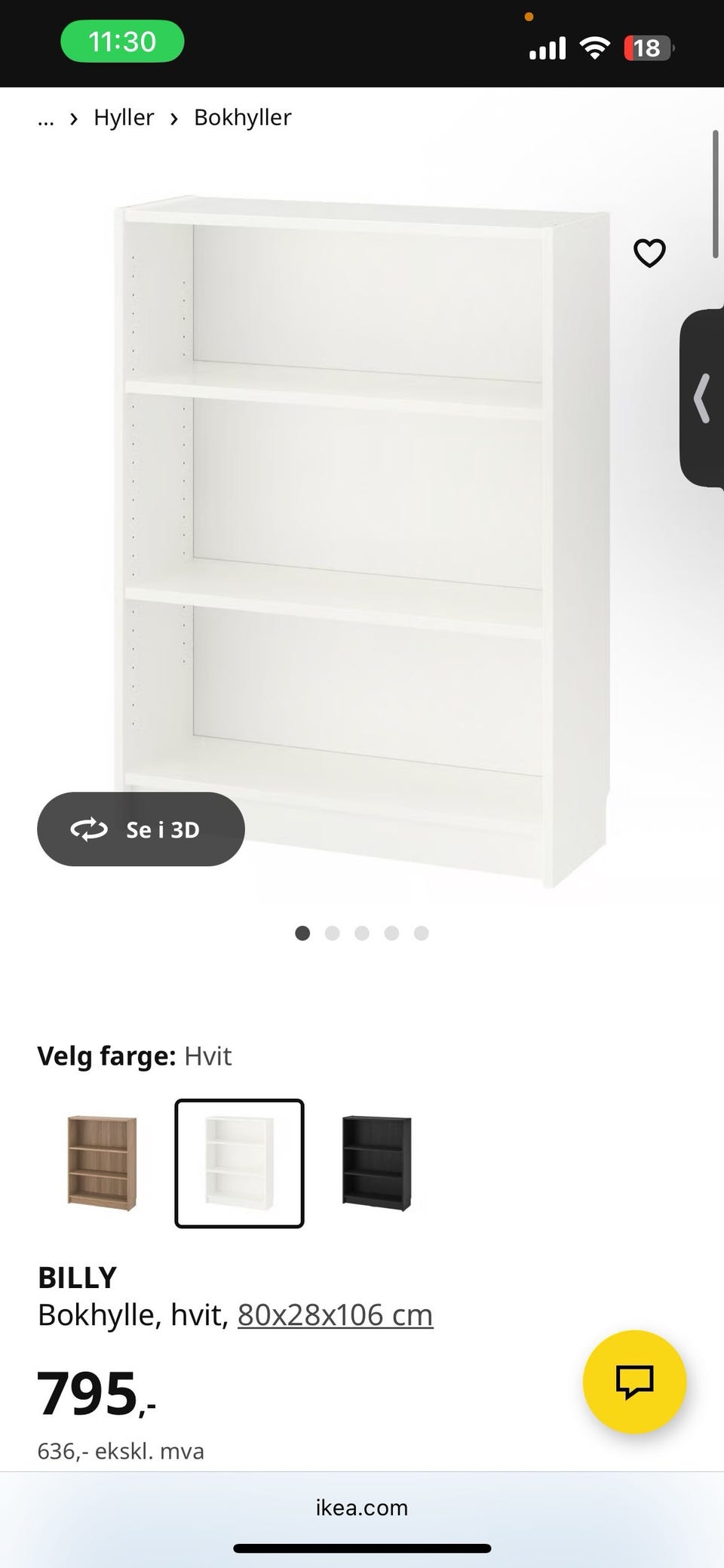
Task: Open the Hyller breadcrumb link
Action: click(124, 118)
